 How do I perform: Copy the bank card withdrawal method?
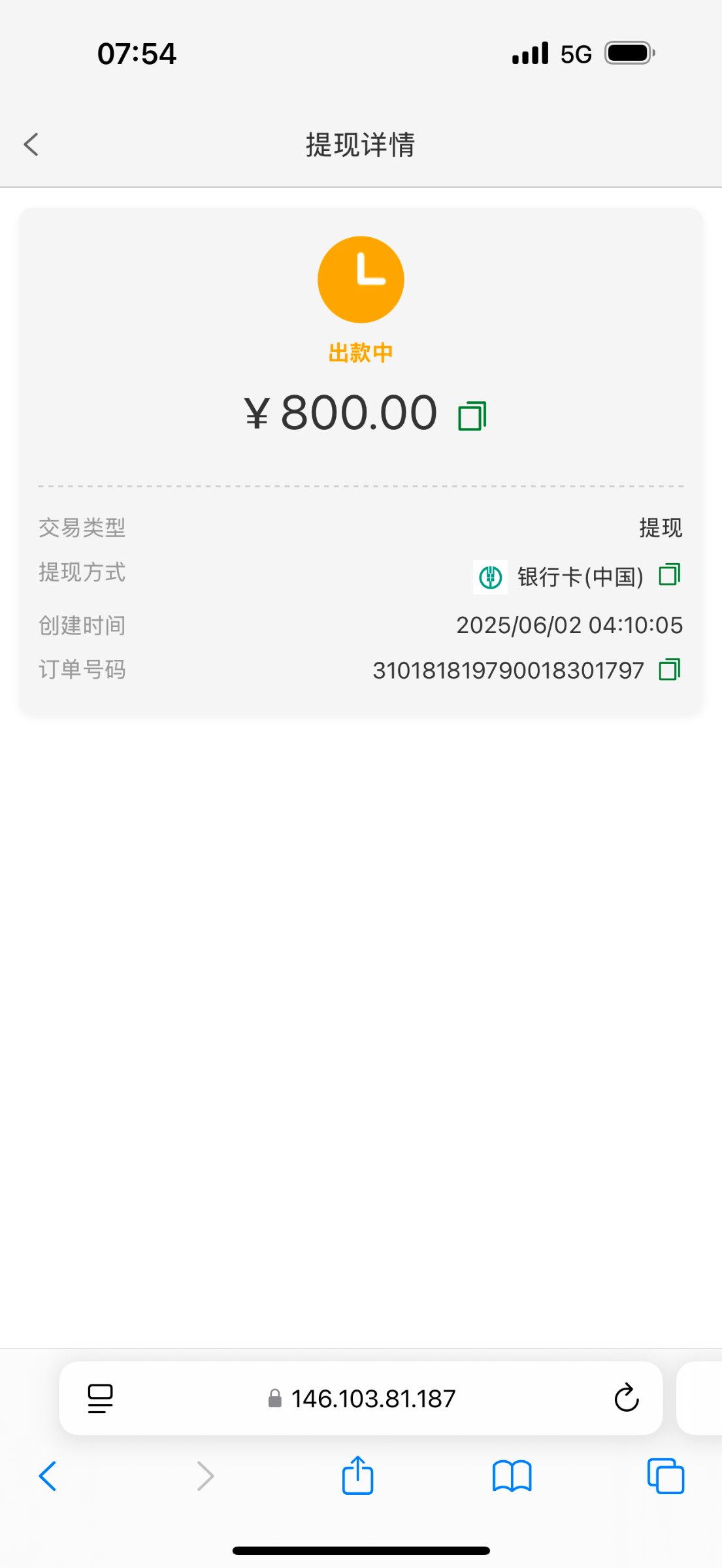point(670,575)
